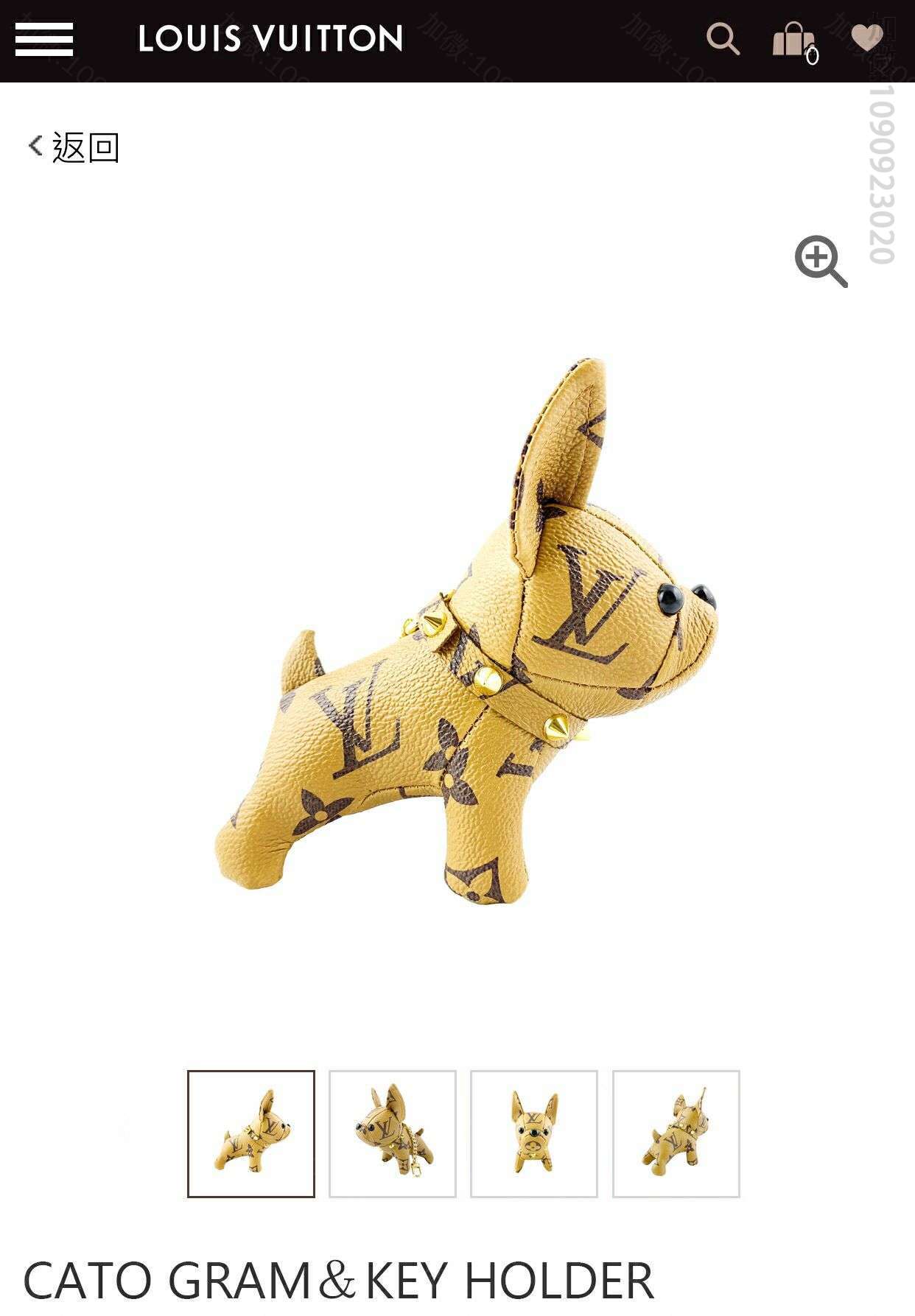Zoom into the product image
The image size is (915, 1316).
(x=821, y=261)
